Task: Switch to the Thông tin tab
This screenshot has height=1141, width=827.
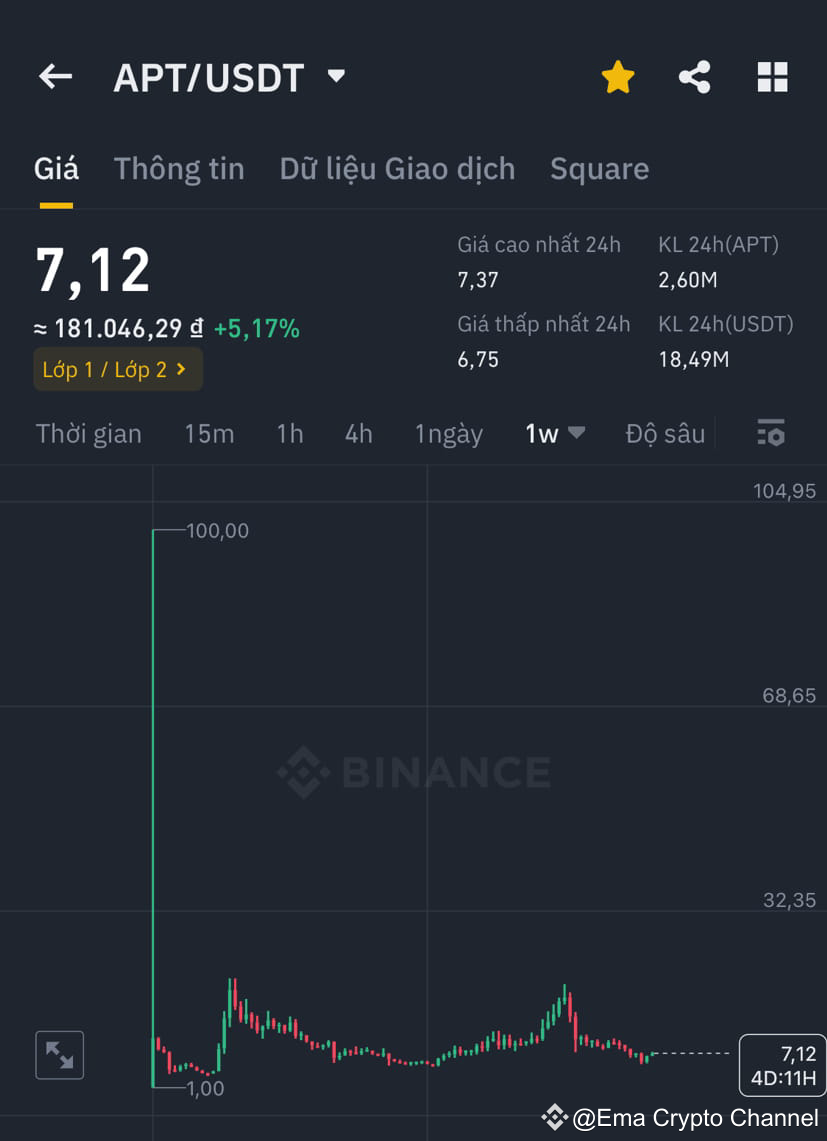Action: pyautogui.click(x=179, y=168)
